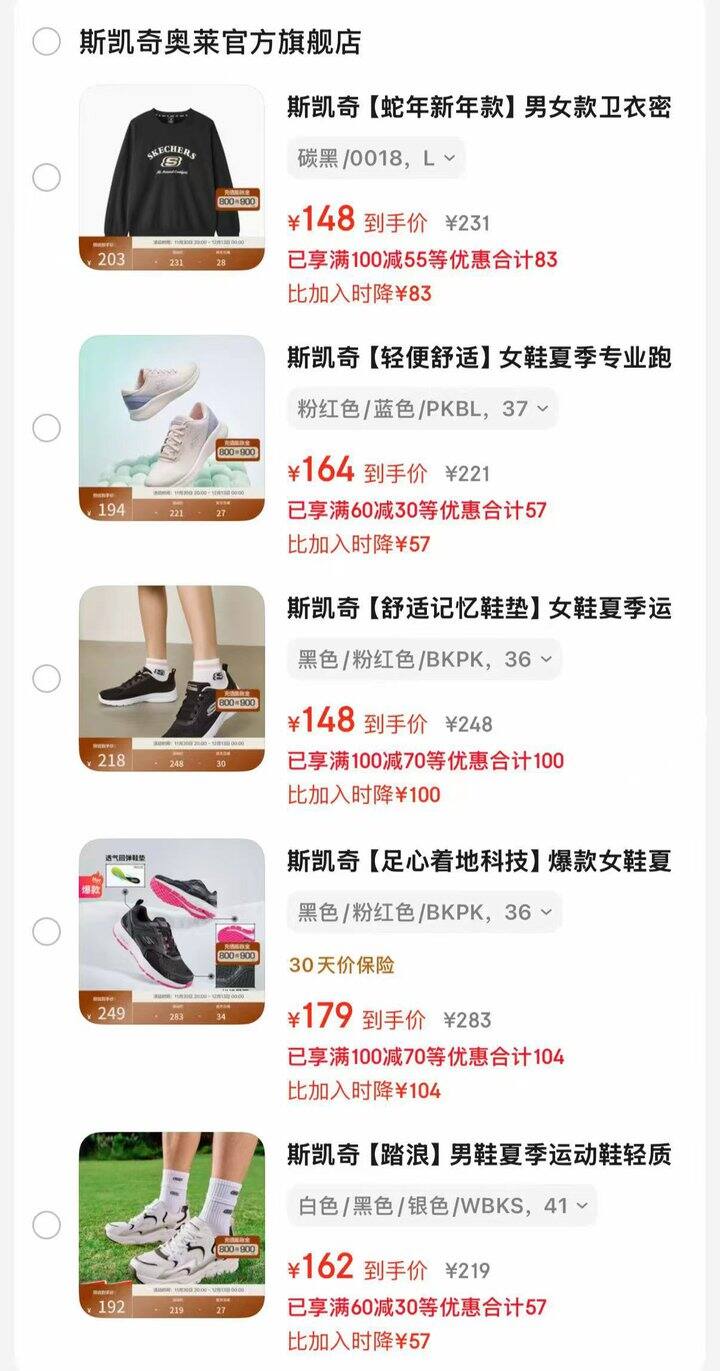720x1371 pixels.
Task: Open the 碳黑/0018，L variant selector
Action: (x=373, y=159)
